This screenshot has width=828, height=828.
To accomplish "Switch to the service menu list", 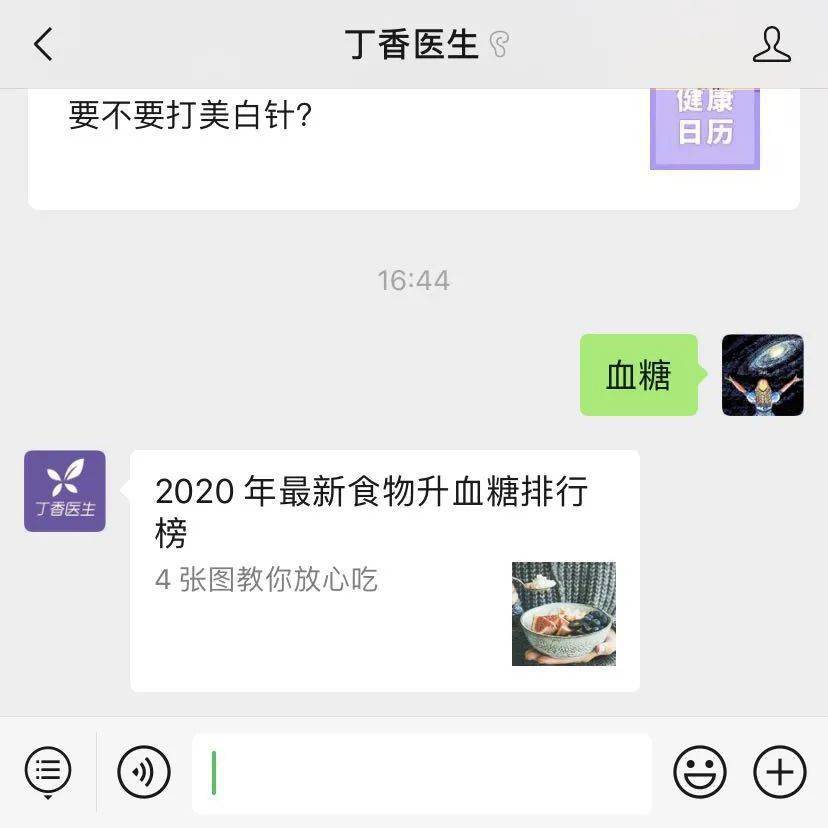I will 47,771.
